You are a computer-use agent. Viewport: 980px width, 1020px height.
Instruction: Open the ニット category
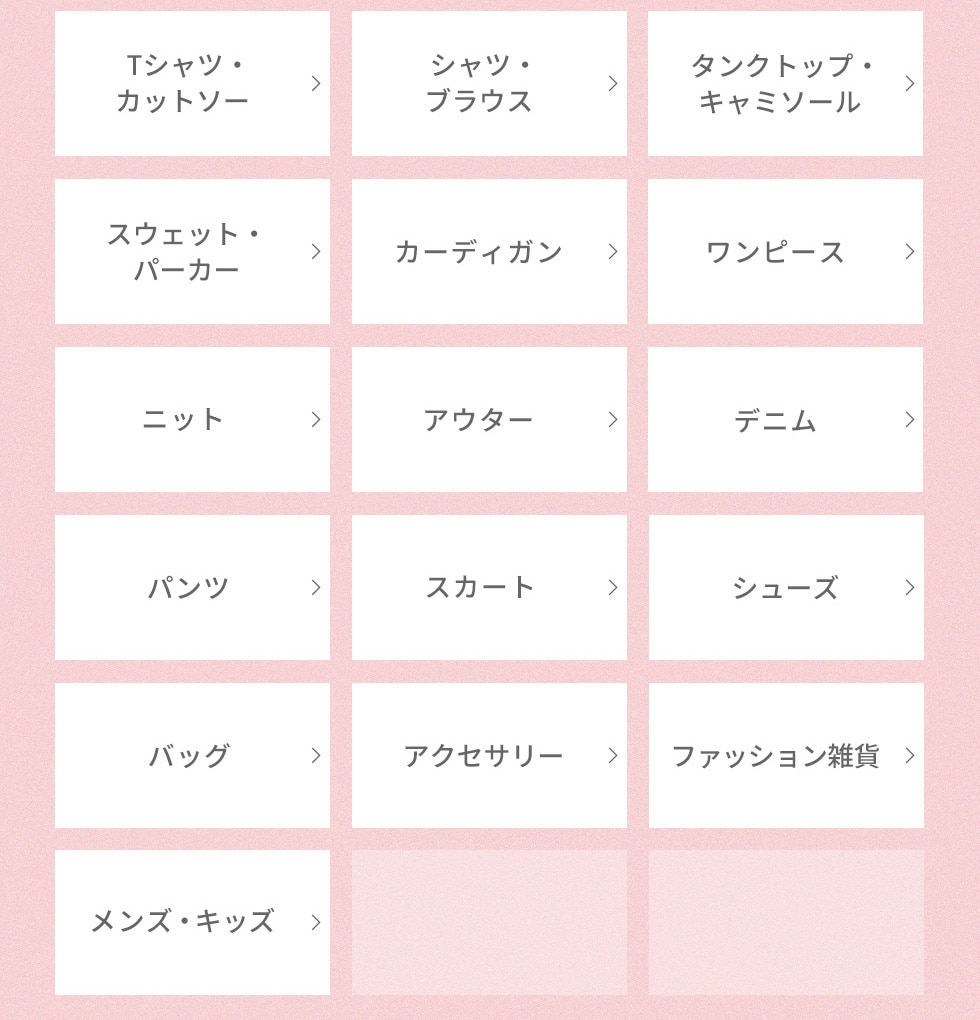point(192,420)
